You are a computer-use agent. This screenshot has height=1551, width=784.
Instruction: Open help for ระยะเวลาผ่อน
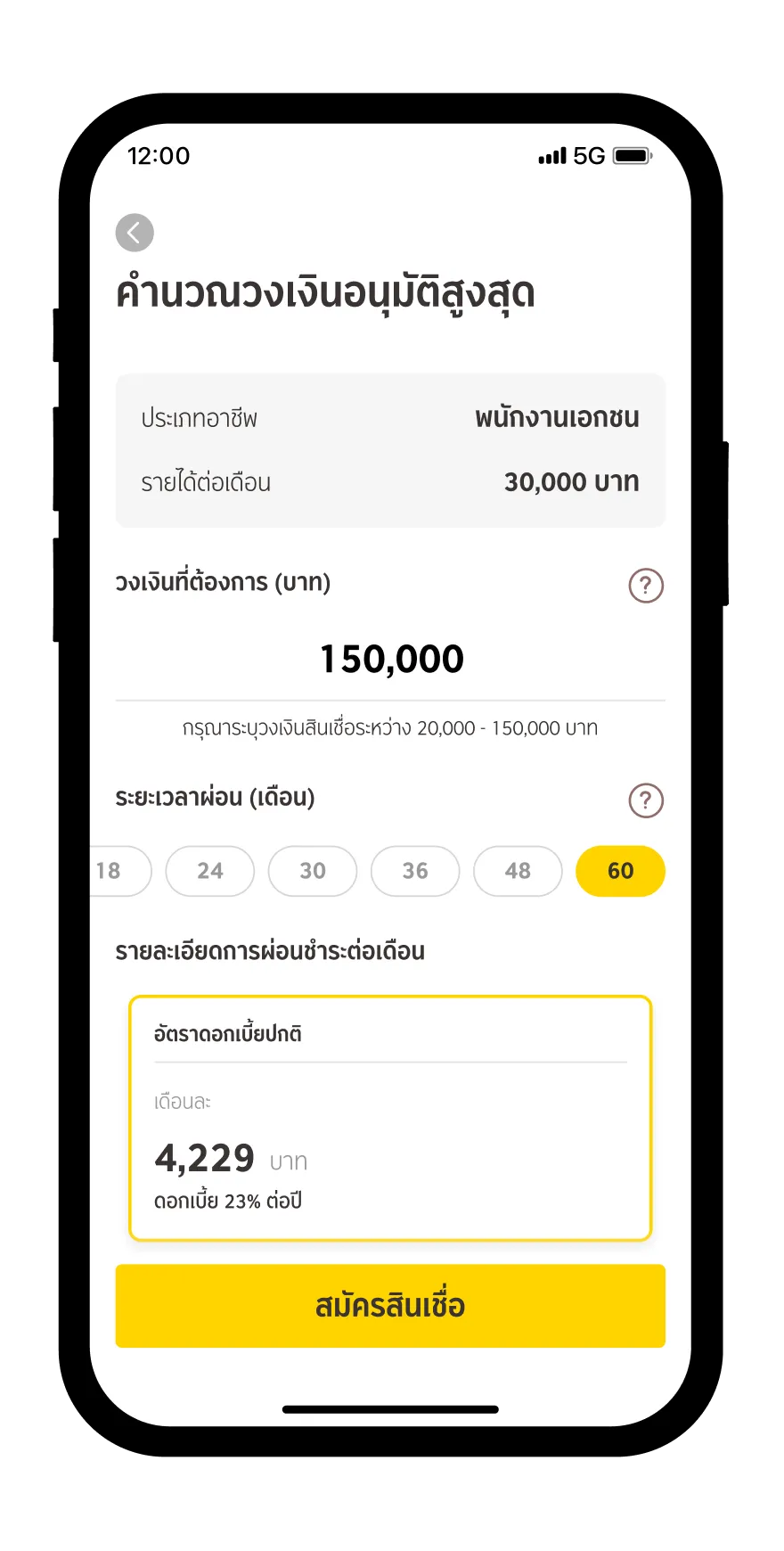[x=646, y=800]
